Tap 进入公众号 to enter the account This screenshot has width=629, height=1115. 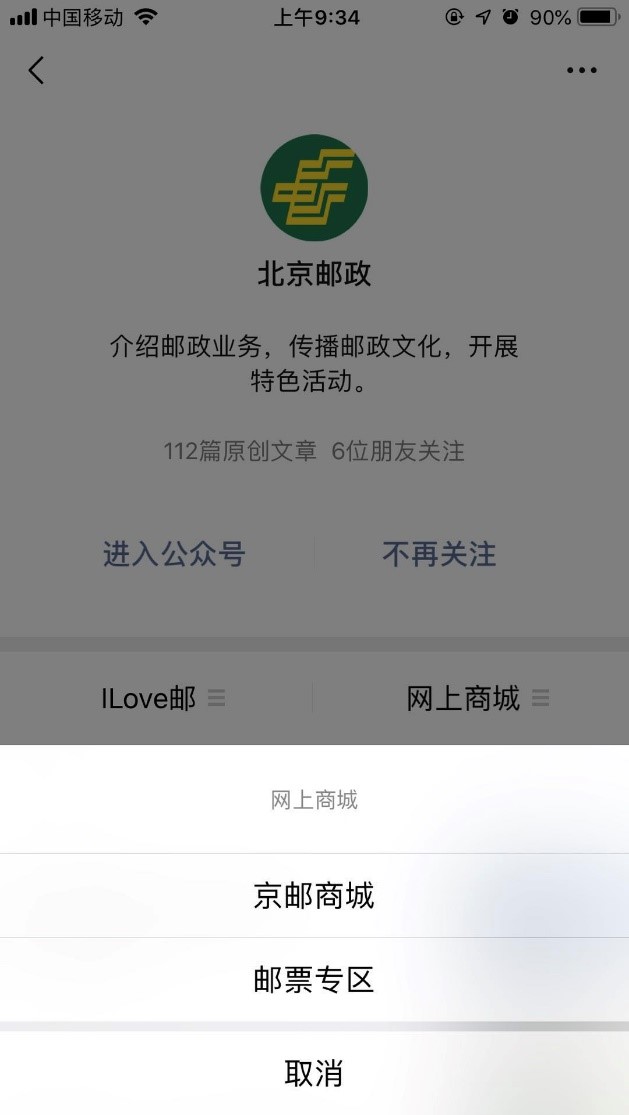coord(174,554)
